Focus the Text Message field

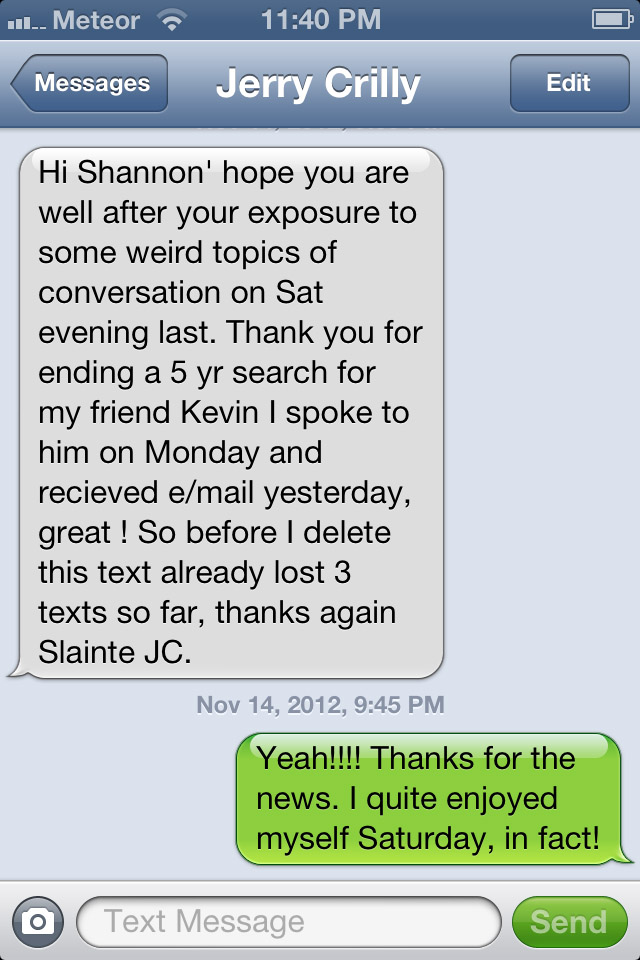coord(288,921)
